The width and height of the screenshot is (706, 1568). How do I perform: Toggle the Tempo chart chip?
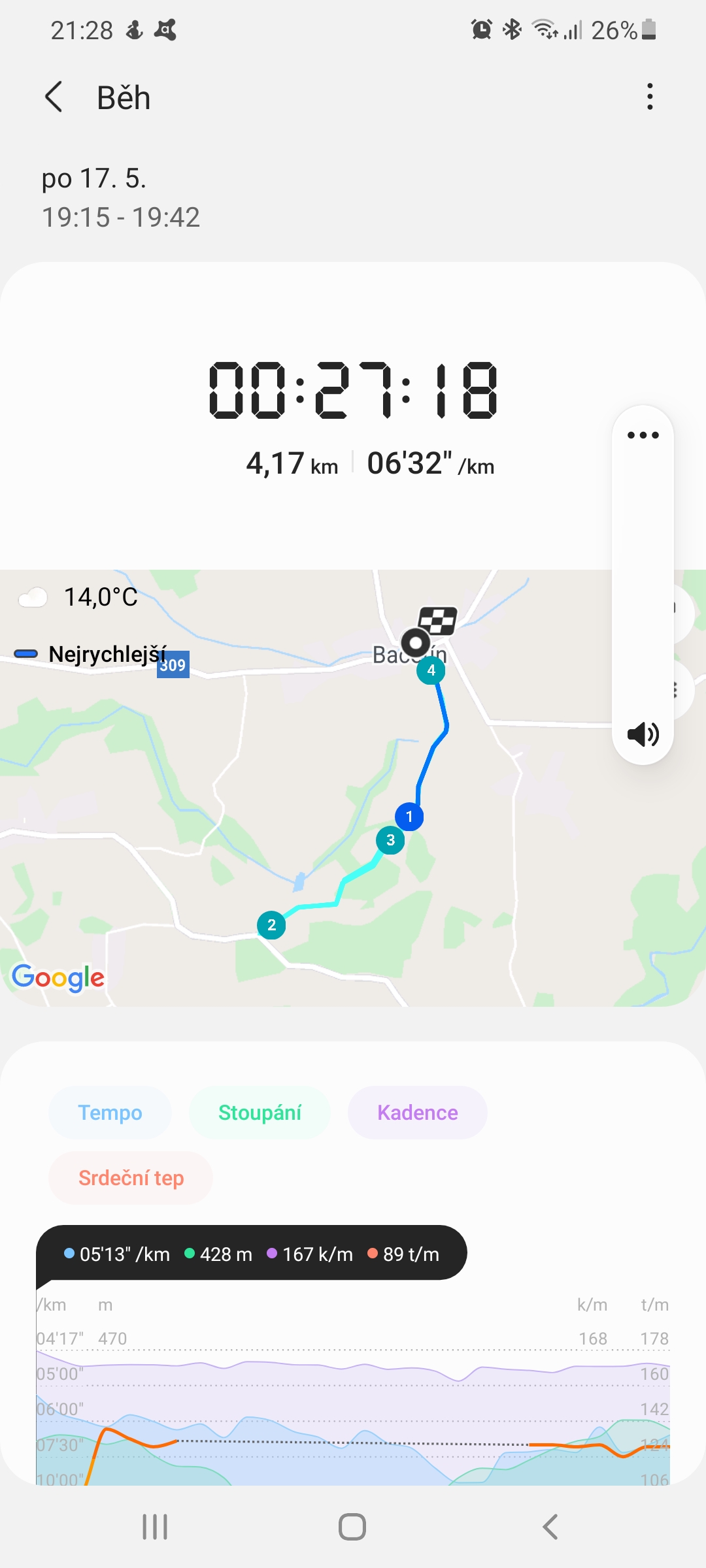point(110,1113)
